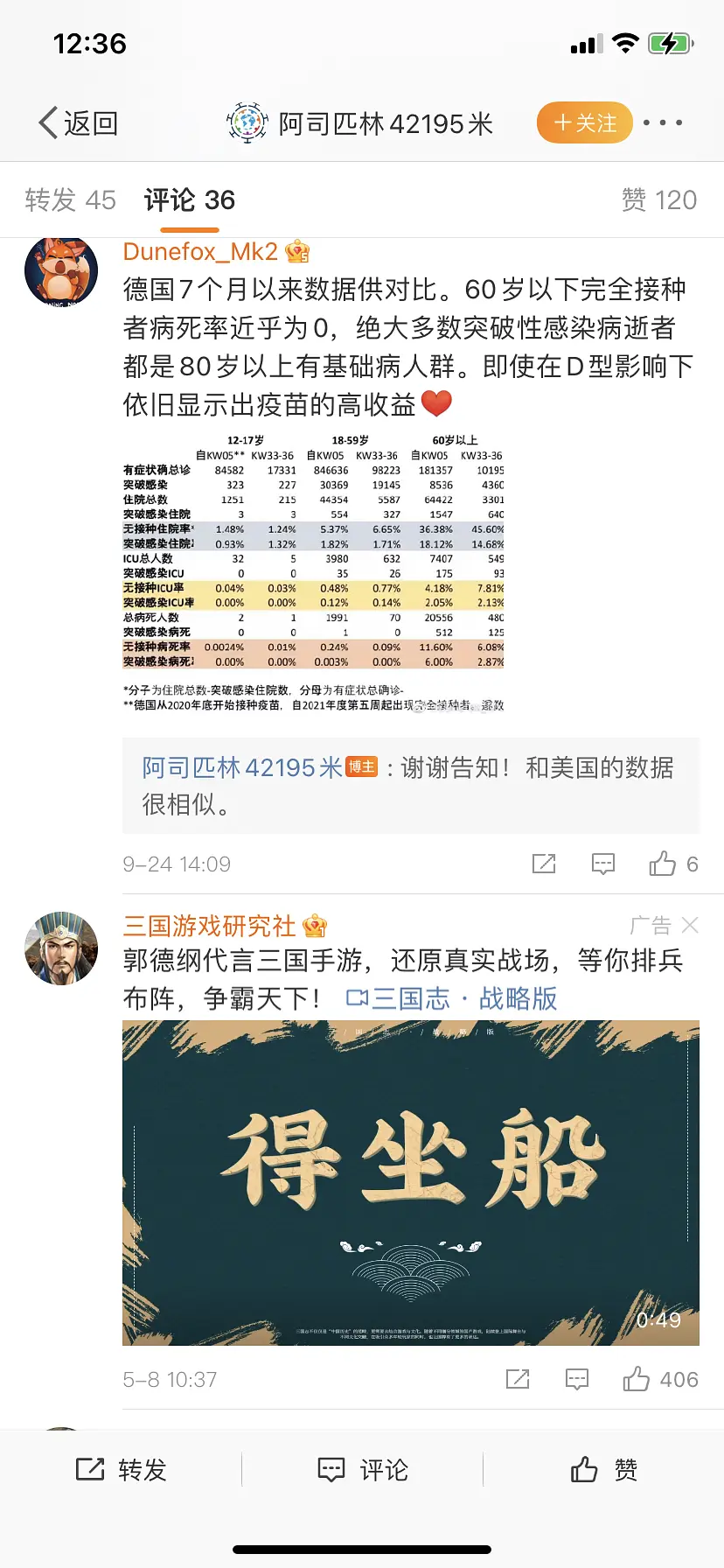Image resolution: width=724 pixels, height=1568 pixels.
Task: Play the 得坐船 ad video
Action: click(411, 1182)
